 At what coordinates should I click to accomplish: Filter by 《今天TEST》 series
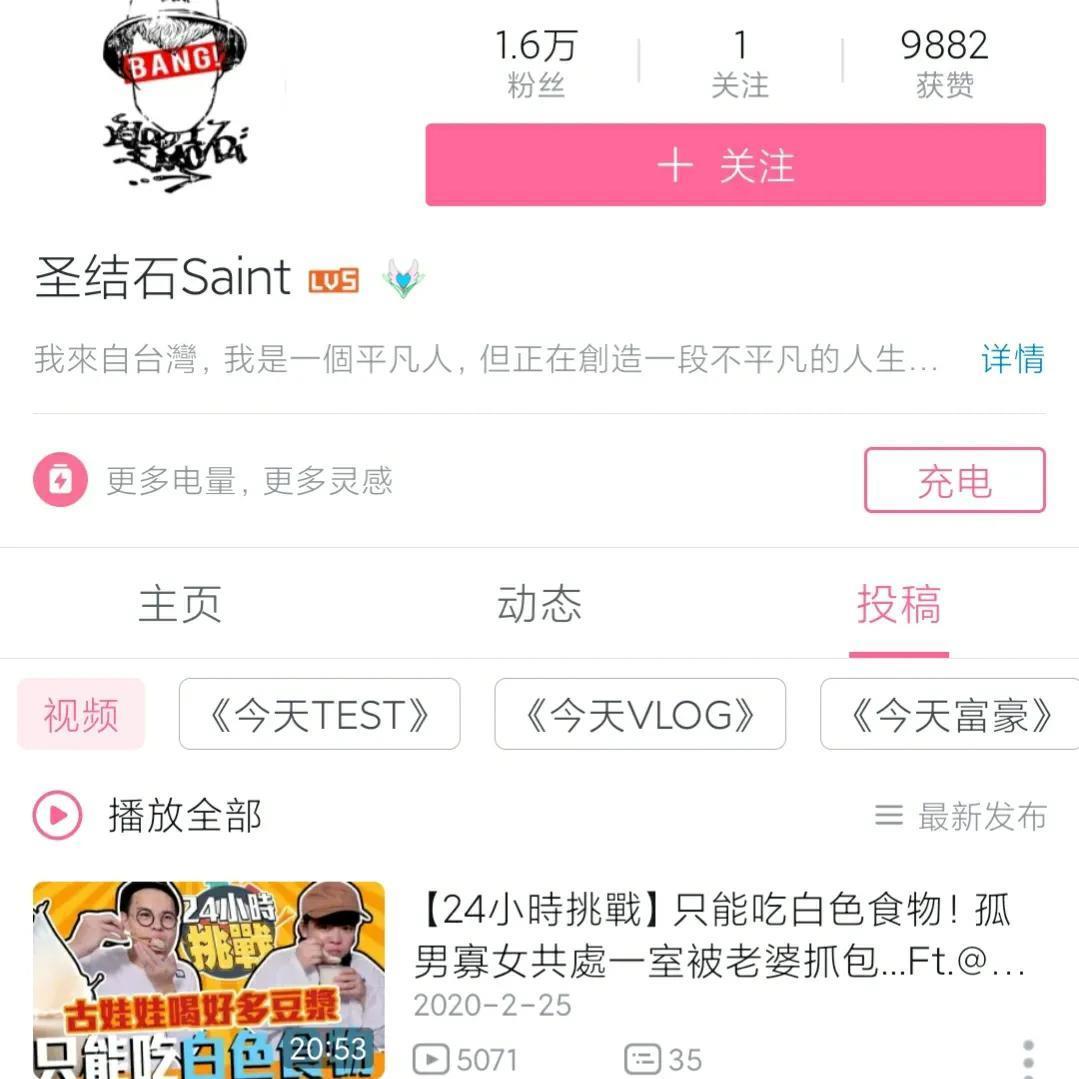click(x=319, y=715)
